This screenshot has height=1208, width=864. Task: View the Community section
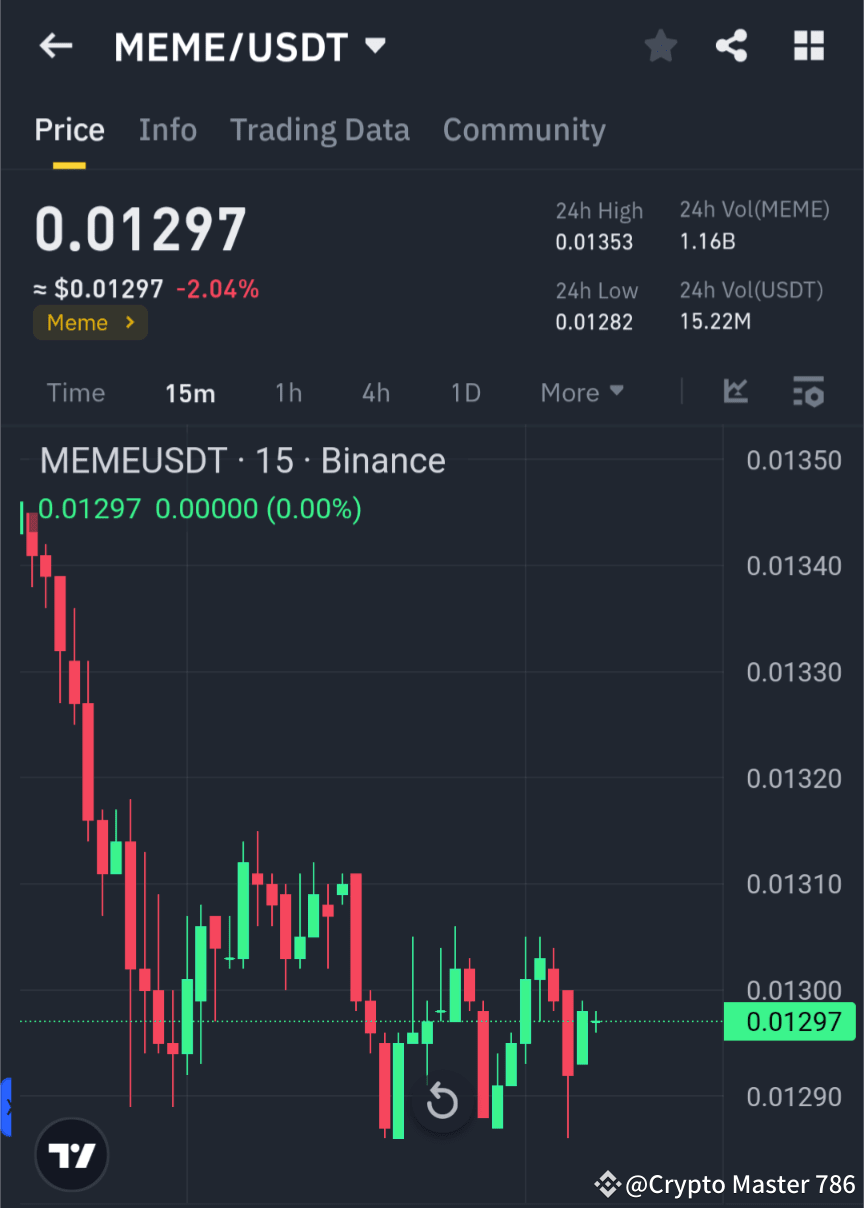(x=524, y=129)
